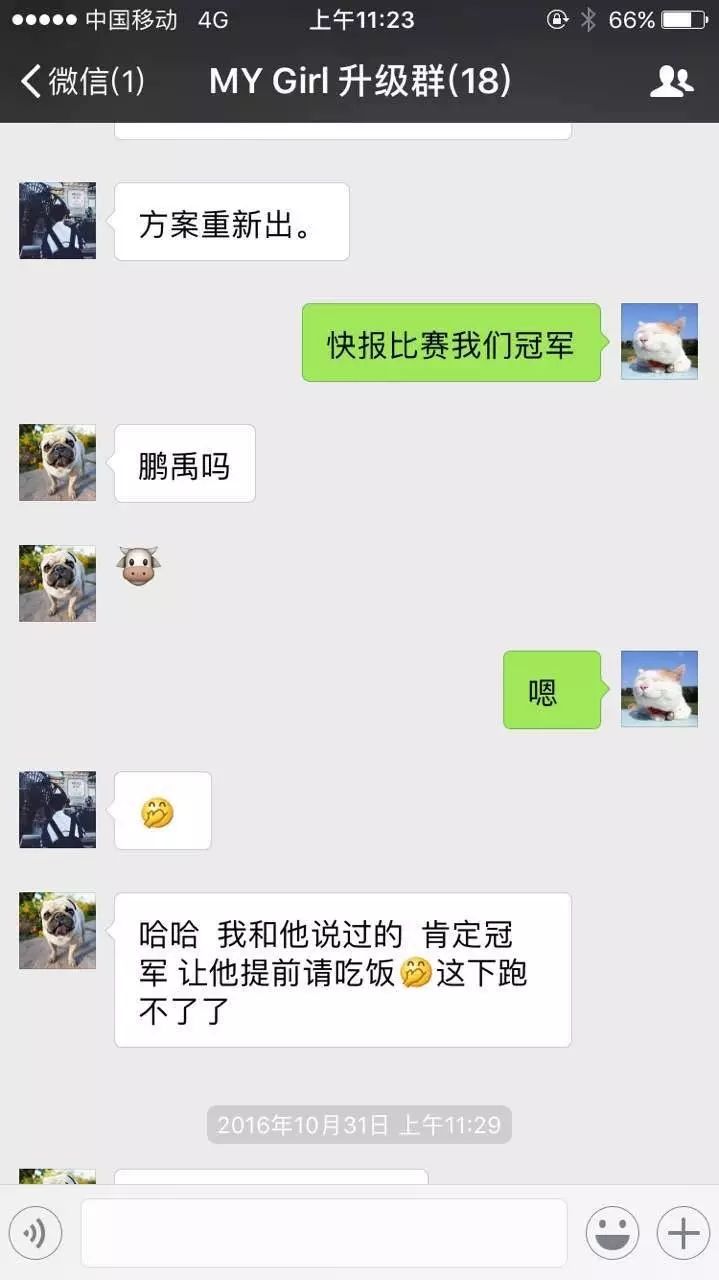
Task: Open avatar of sender of 方案重新出。
Action: point(58,221)
